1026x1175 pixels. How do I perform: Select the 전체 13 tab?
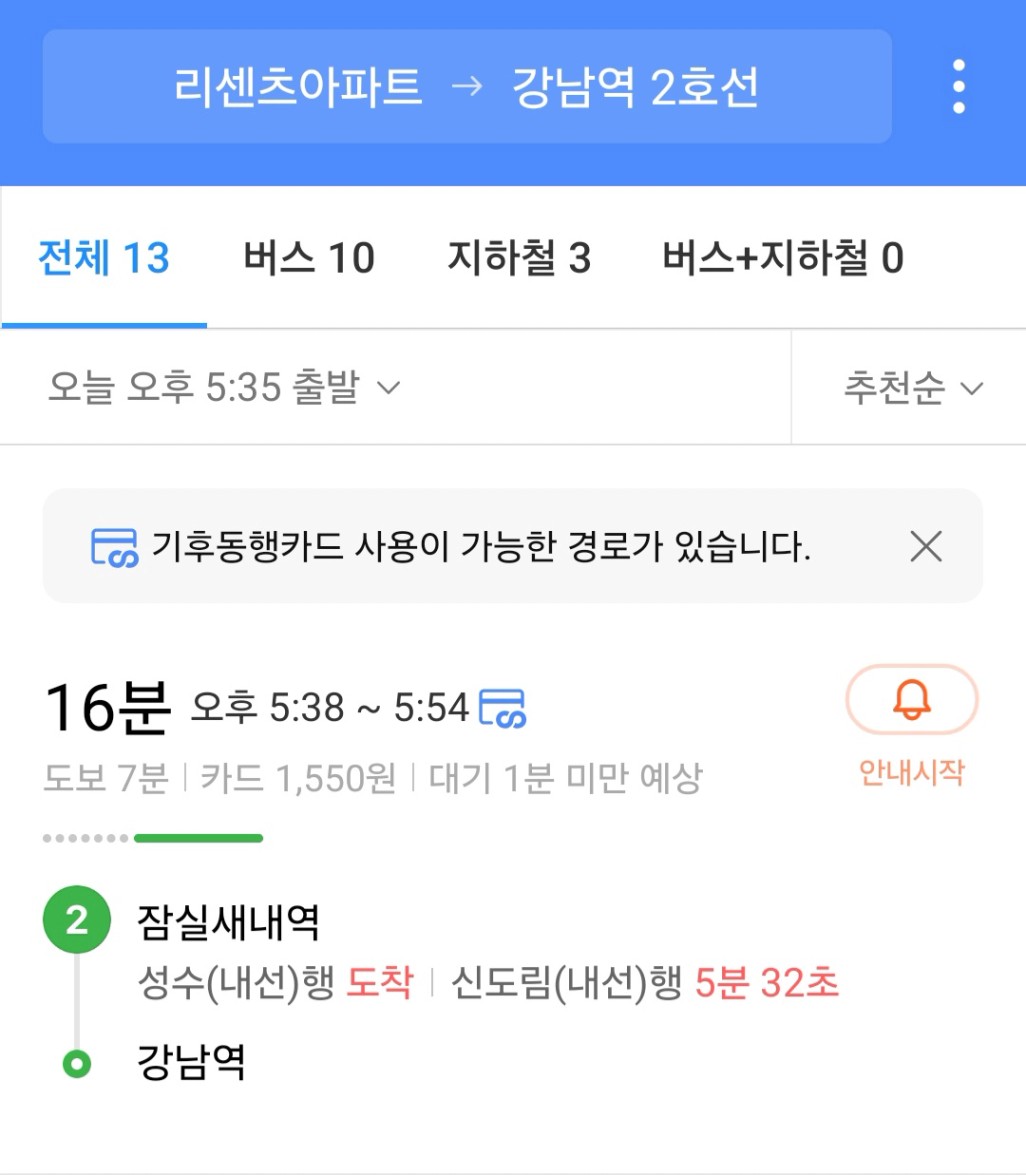point(104,259)
